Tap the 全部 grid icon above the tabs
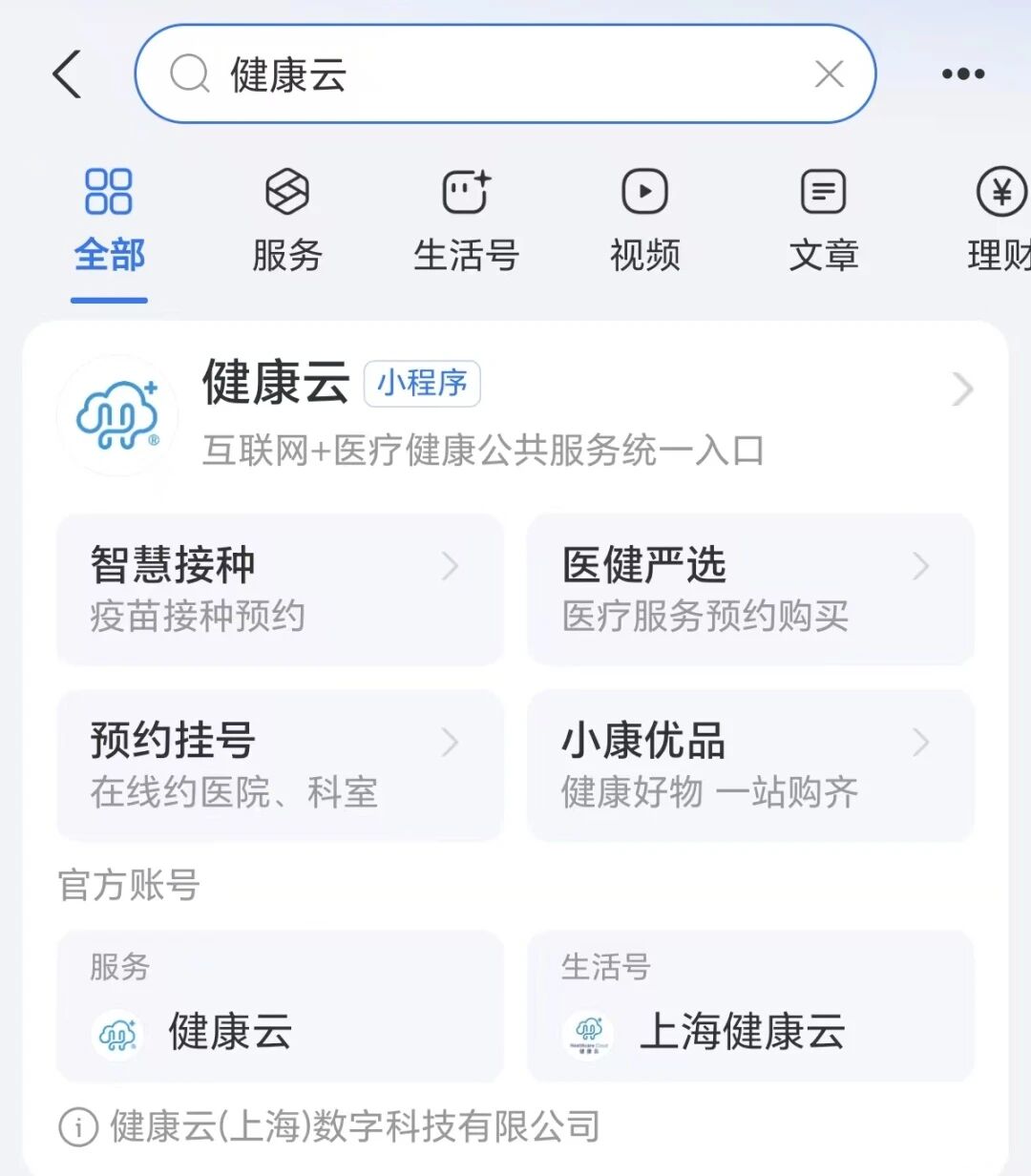This screenshot has width=1031, height=1176. point(108,191)
